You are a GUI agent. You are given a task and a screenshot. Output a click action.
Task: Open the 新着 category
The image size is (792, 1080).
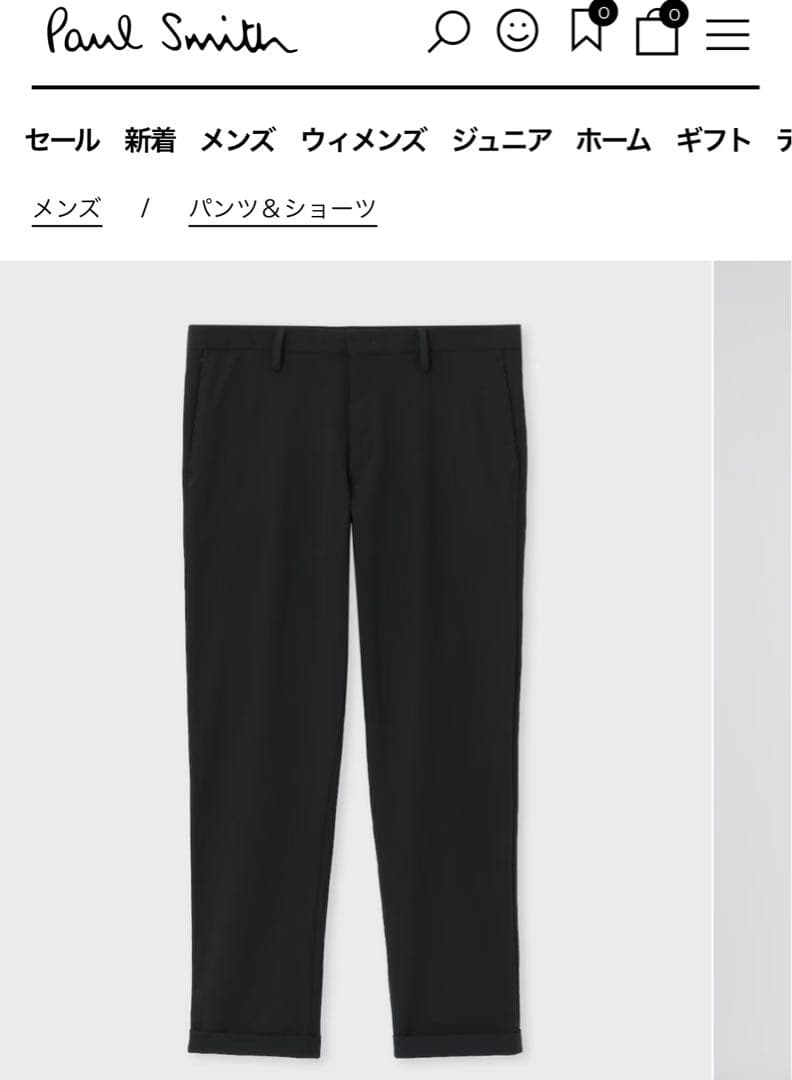[148, 140]
